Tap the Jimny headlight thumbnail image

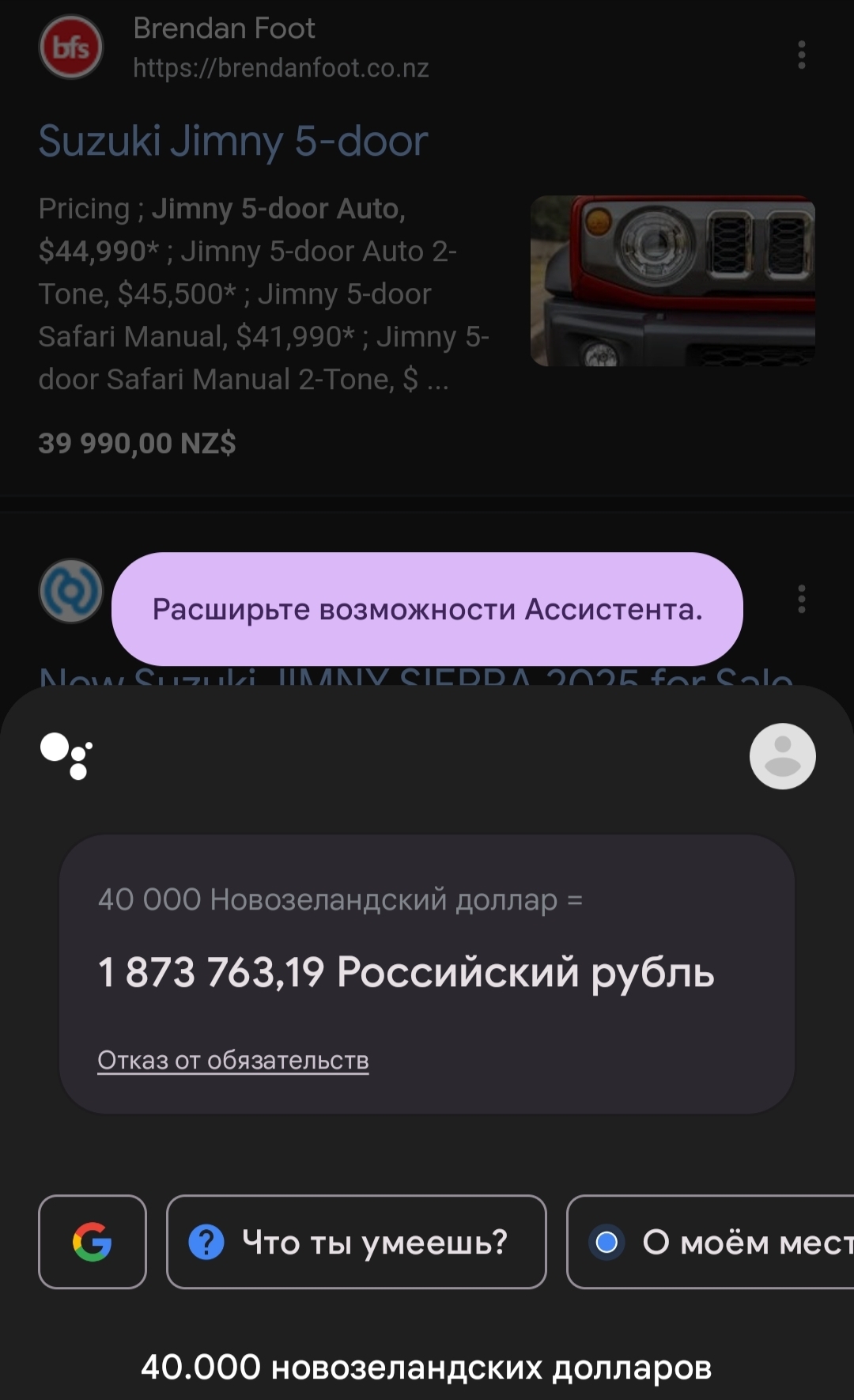point(672,281)
